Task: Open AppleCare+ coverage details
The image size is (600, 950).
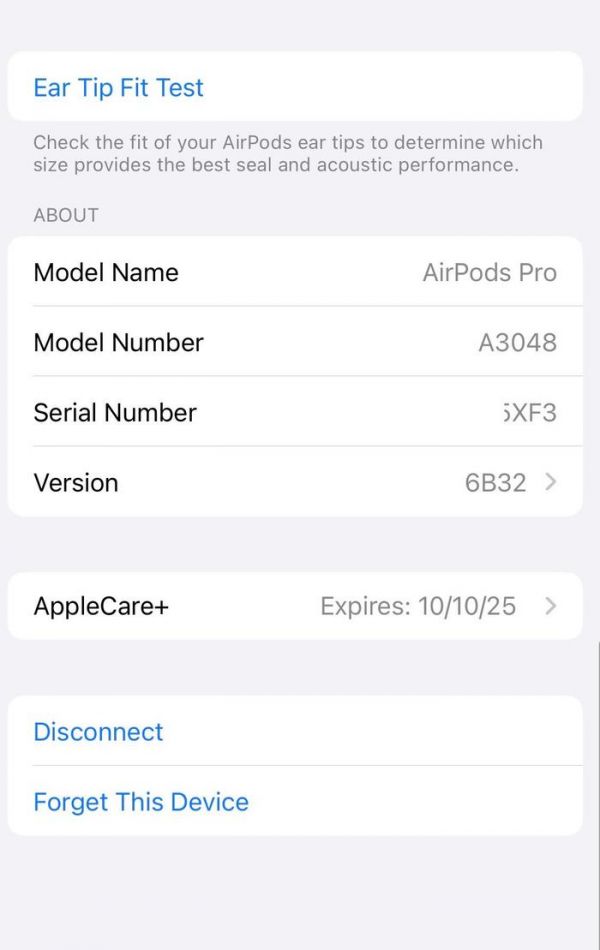Action: 294,606
